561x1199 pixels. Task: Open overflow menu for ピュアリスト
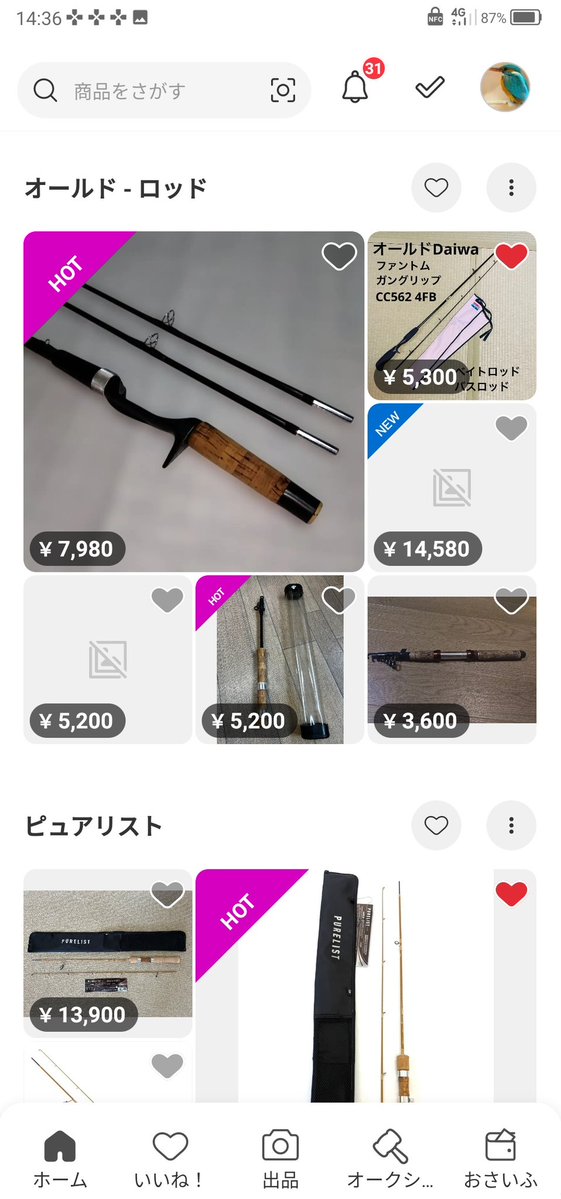click(511, 825)
